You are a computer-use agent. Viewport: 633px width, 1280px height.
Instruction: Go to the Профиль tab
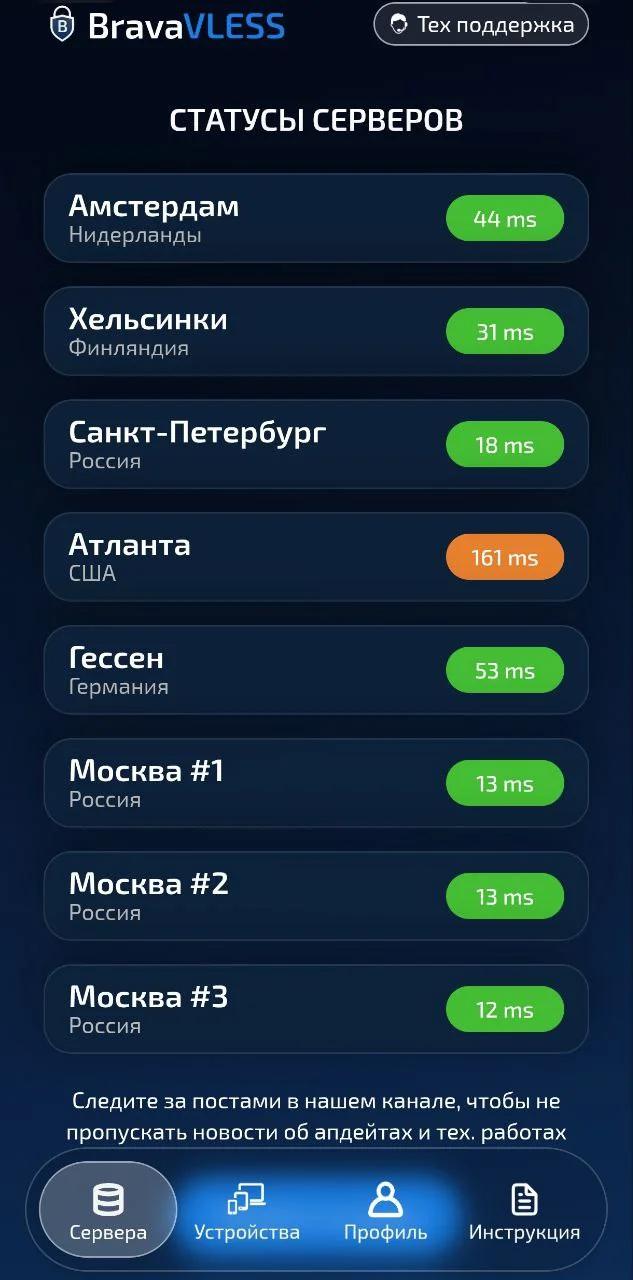[x=385, y=1209]
